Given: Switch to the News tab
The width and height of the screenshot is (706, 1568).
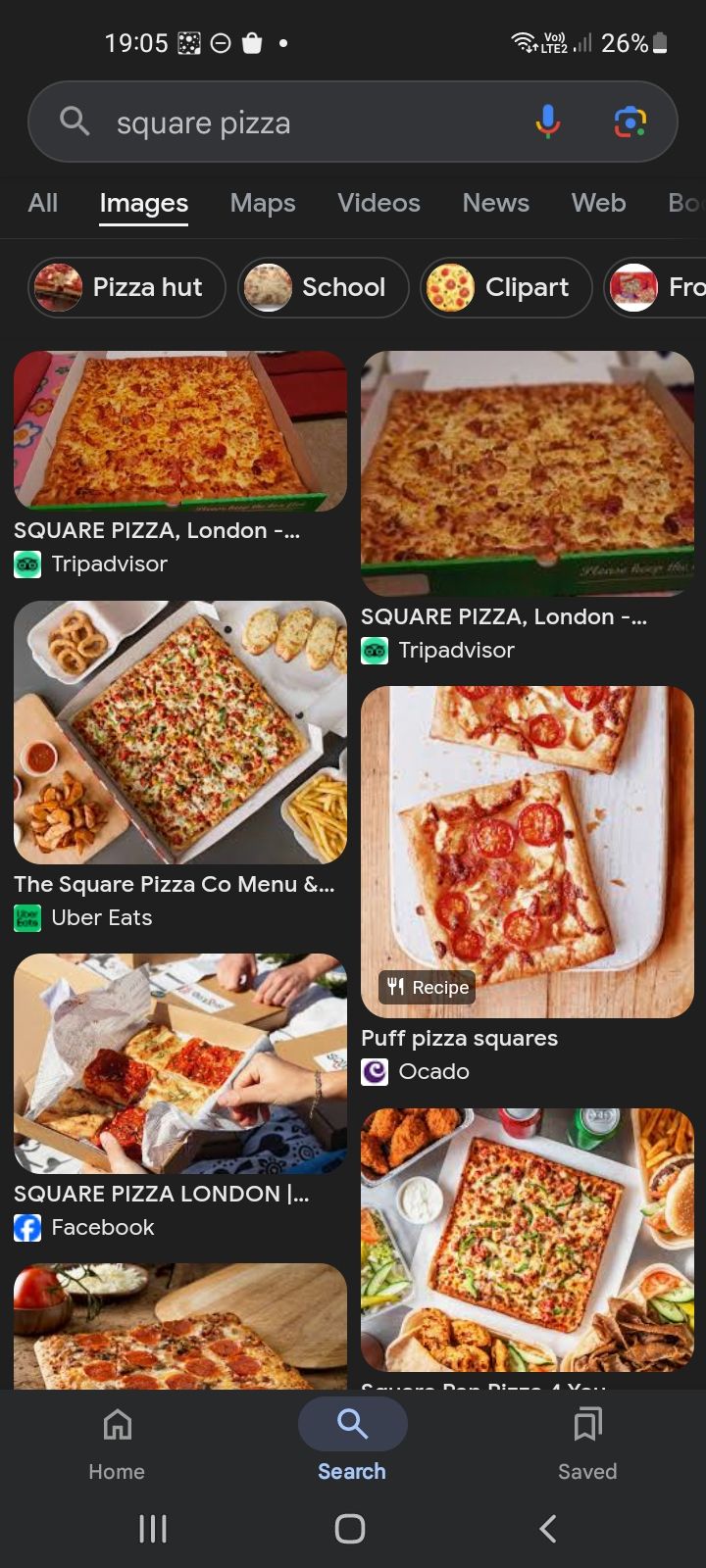Looking at the screenshot, I should point(495,203).
